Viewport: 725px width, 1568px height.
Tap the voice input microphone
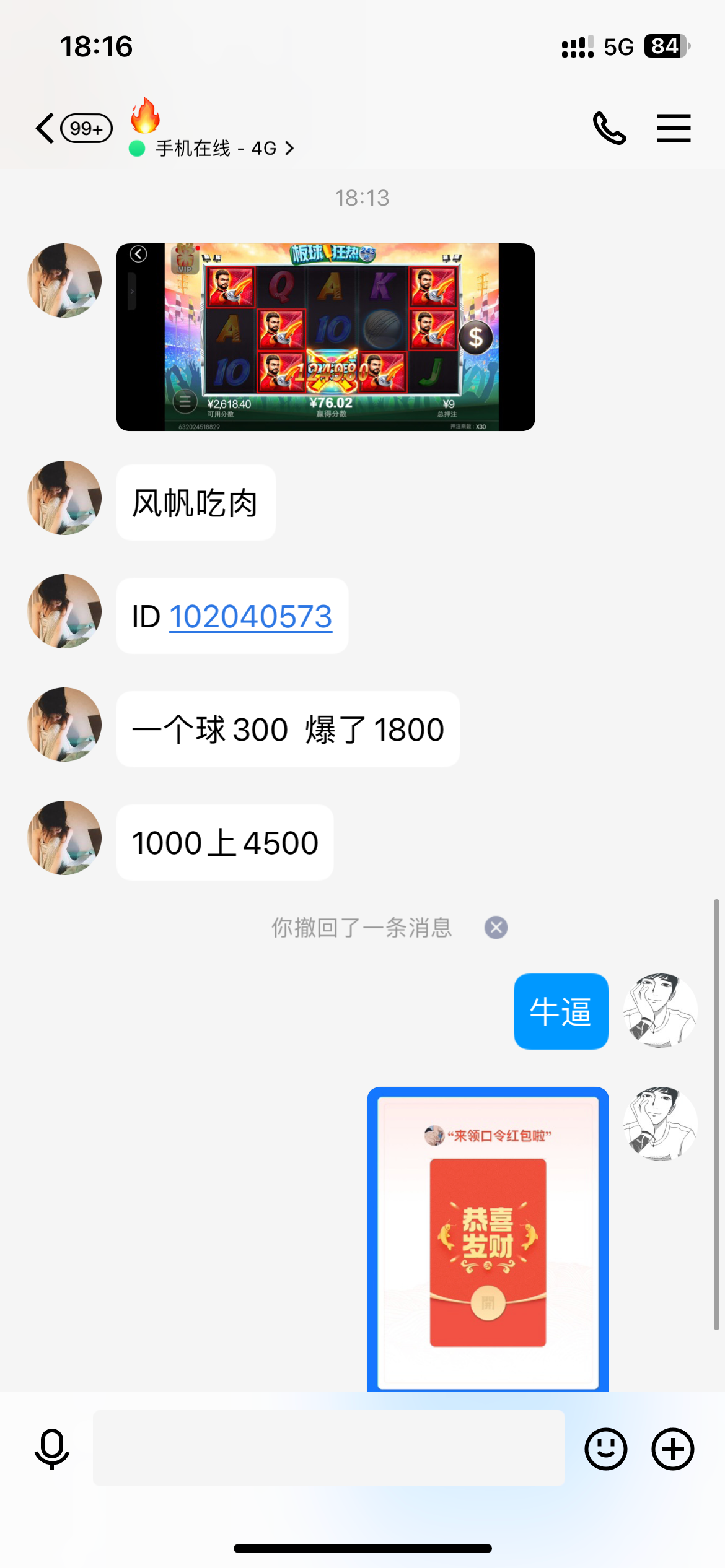click(52, 1449)
